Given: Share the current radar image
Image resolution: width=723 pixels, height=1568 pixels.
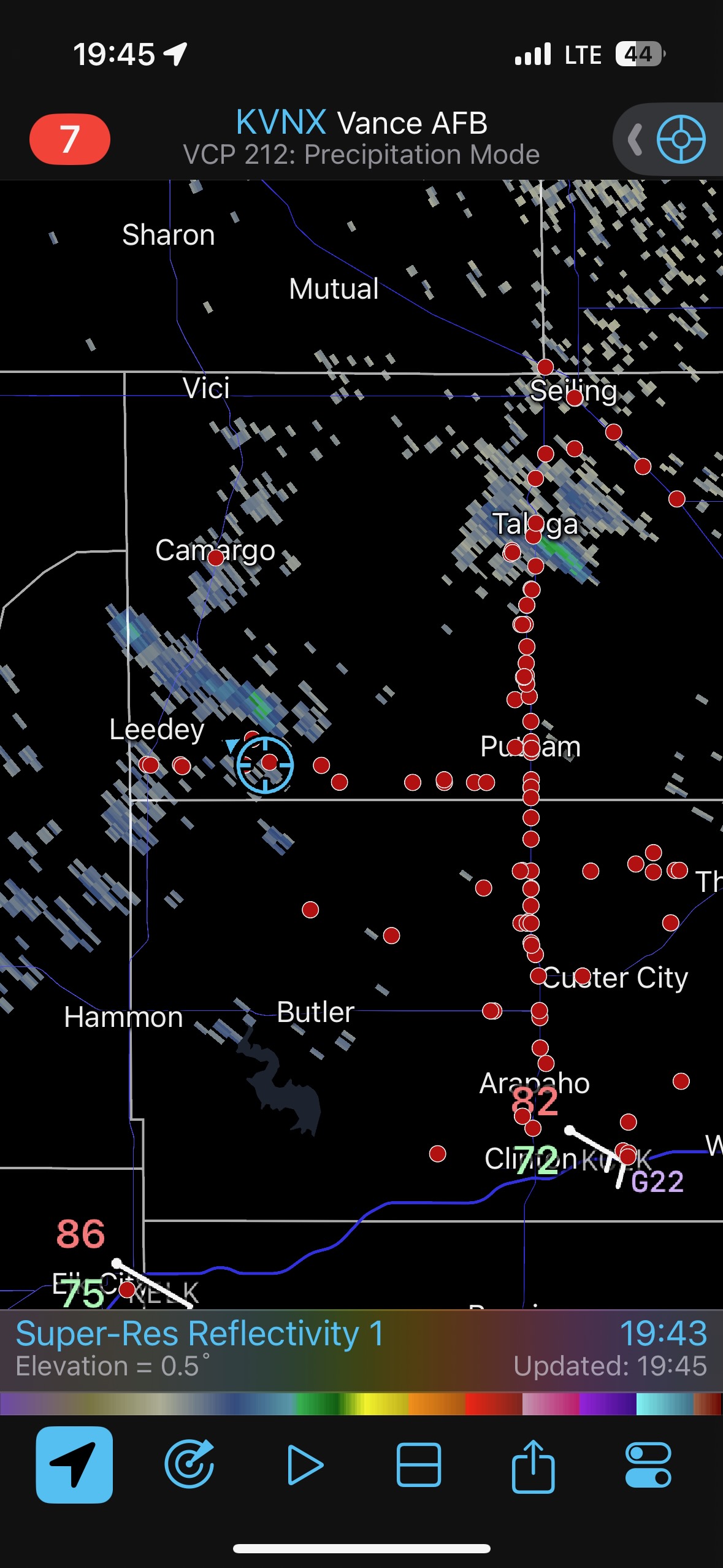Looking at the screenshot, I should pyautogui.click(x=533, y=1464).
